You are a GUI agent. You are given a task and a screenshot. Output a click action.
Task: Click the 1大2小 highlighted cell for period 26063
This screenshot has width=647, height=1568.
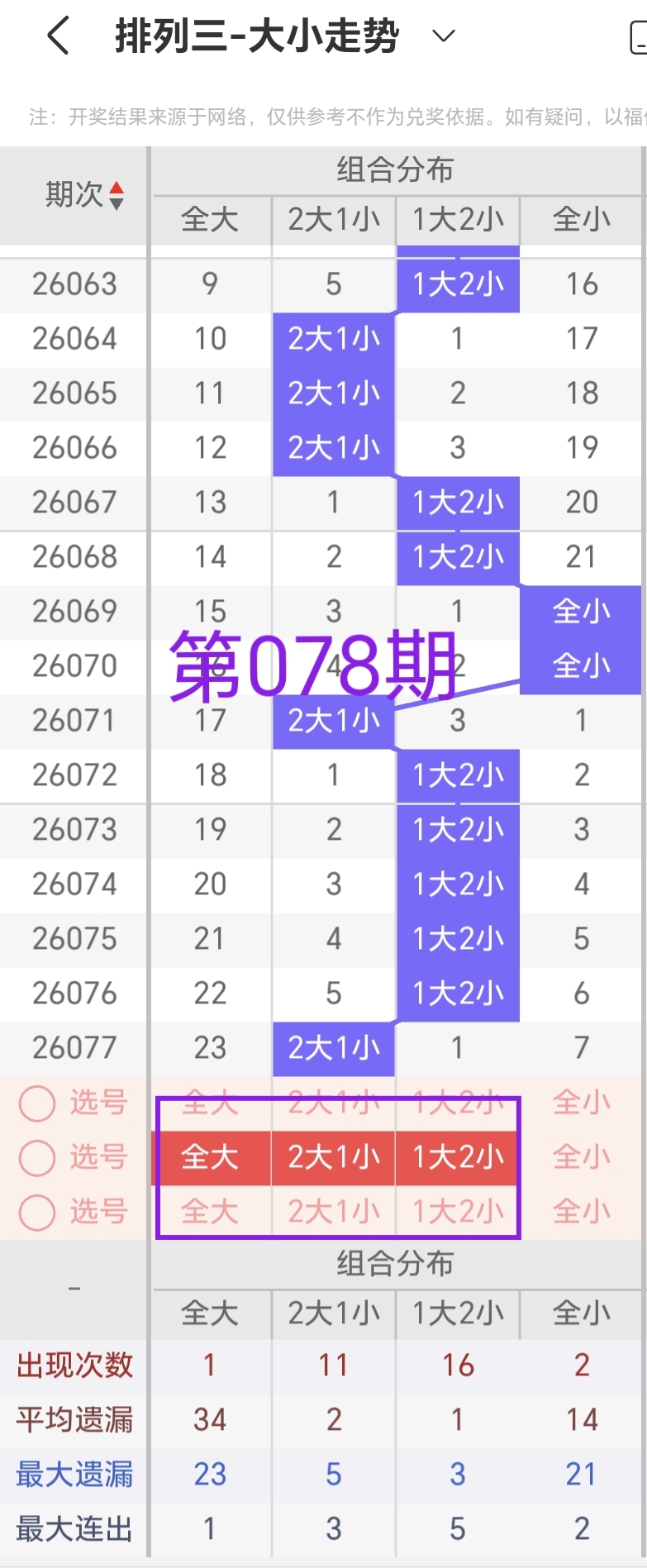(x=457, y=284)
